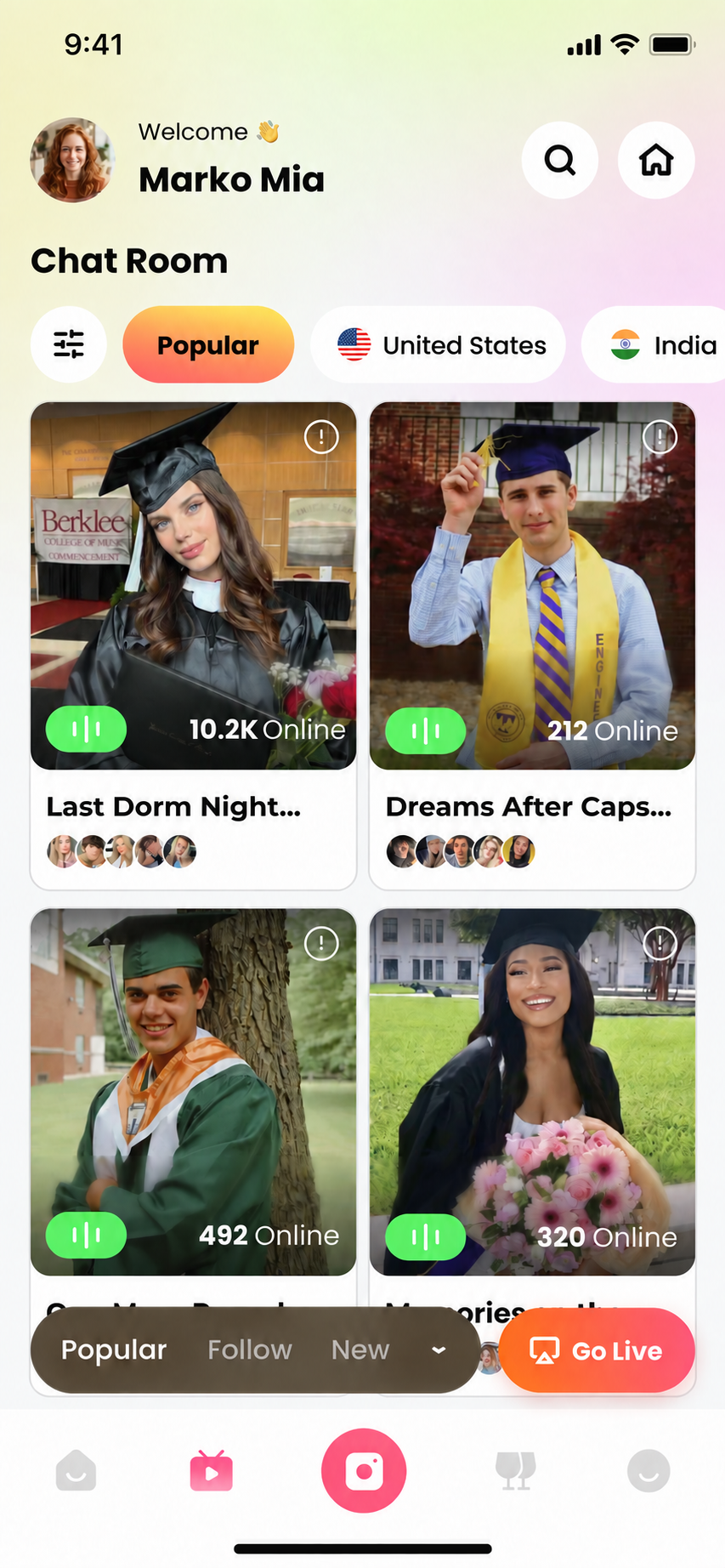
Task: Open the wine glasses tab
Action: click(x=515, y=1471)
